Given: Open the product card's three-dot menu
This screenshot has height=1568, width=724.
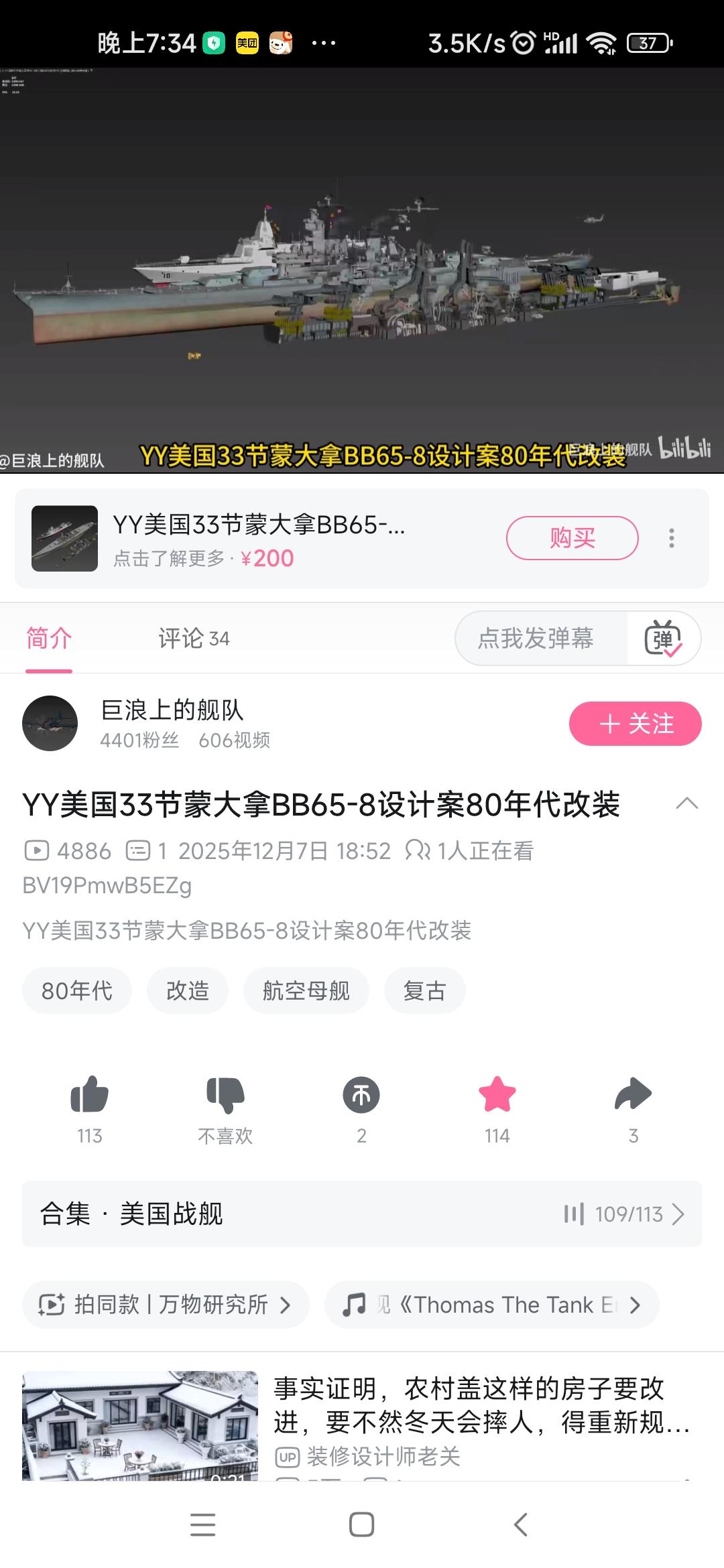Looking at the screenshot, I should pos(671,538).
